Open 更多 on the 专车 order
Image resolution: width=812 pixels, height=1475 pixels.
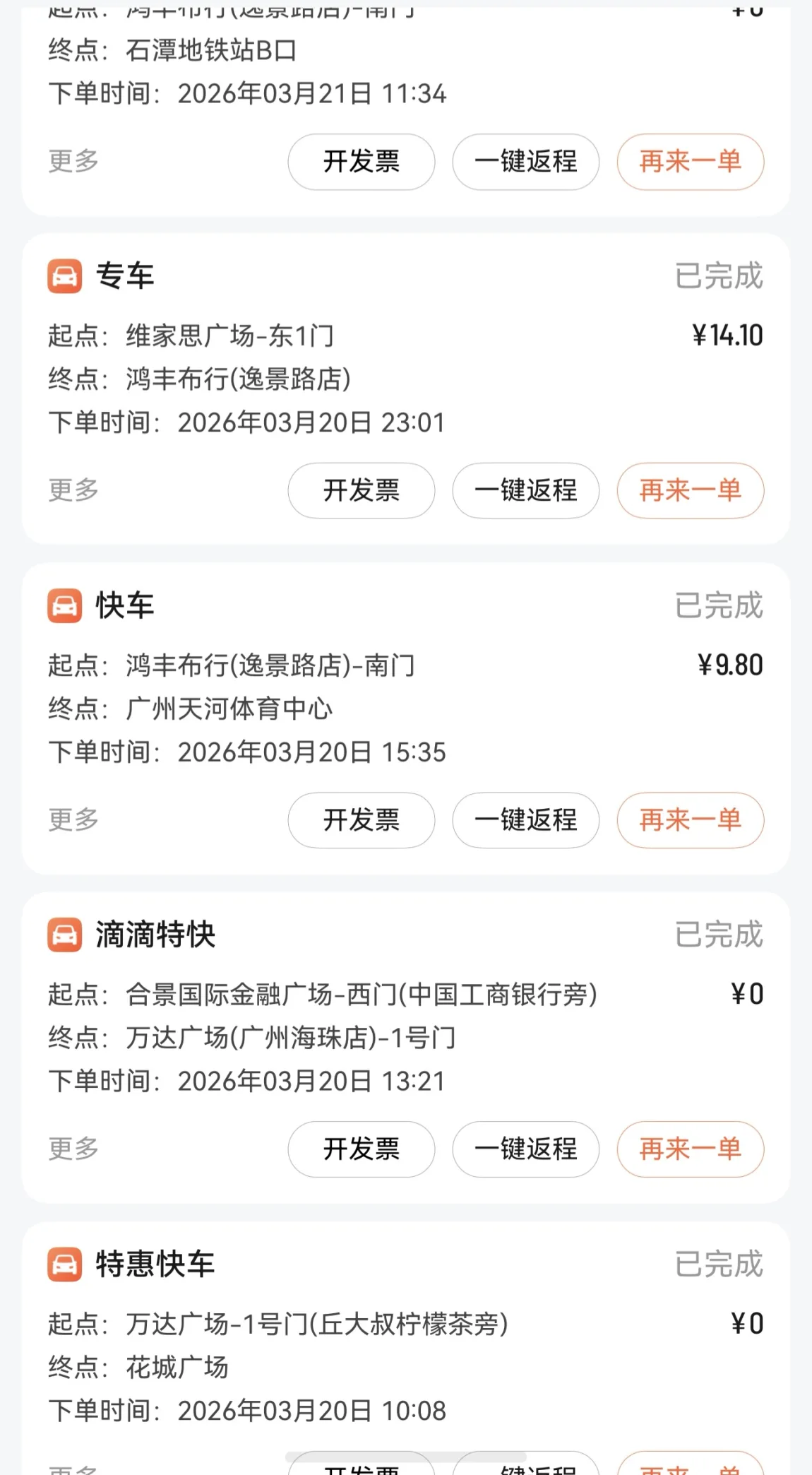[73, 490]
